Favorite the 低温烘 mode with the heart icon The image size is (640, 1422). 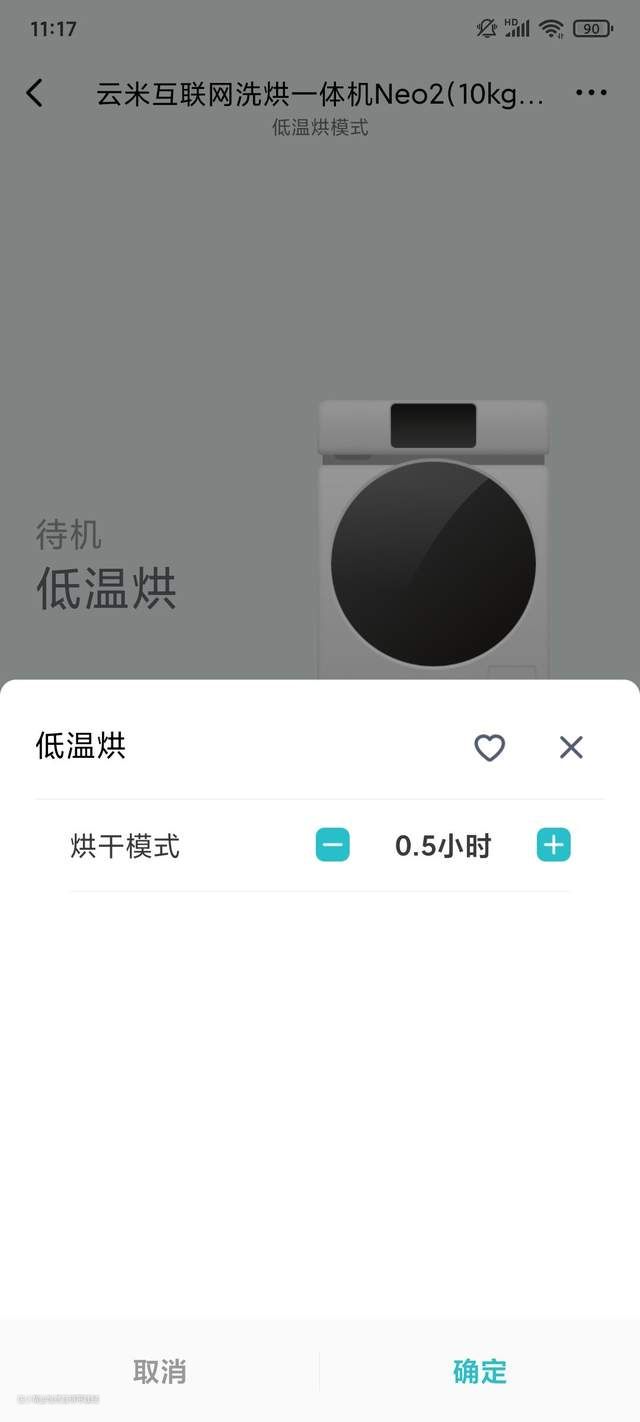(489, 747)
